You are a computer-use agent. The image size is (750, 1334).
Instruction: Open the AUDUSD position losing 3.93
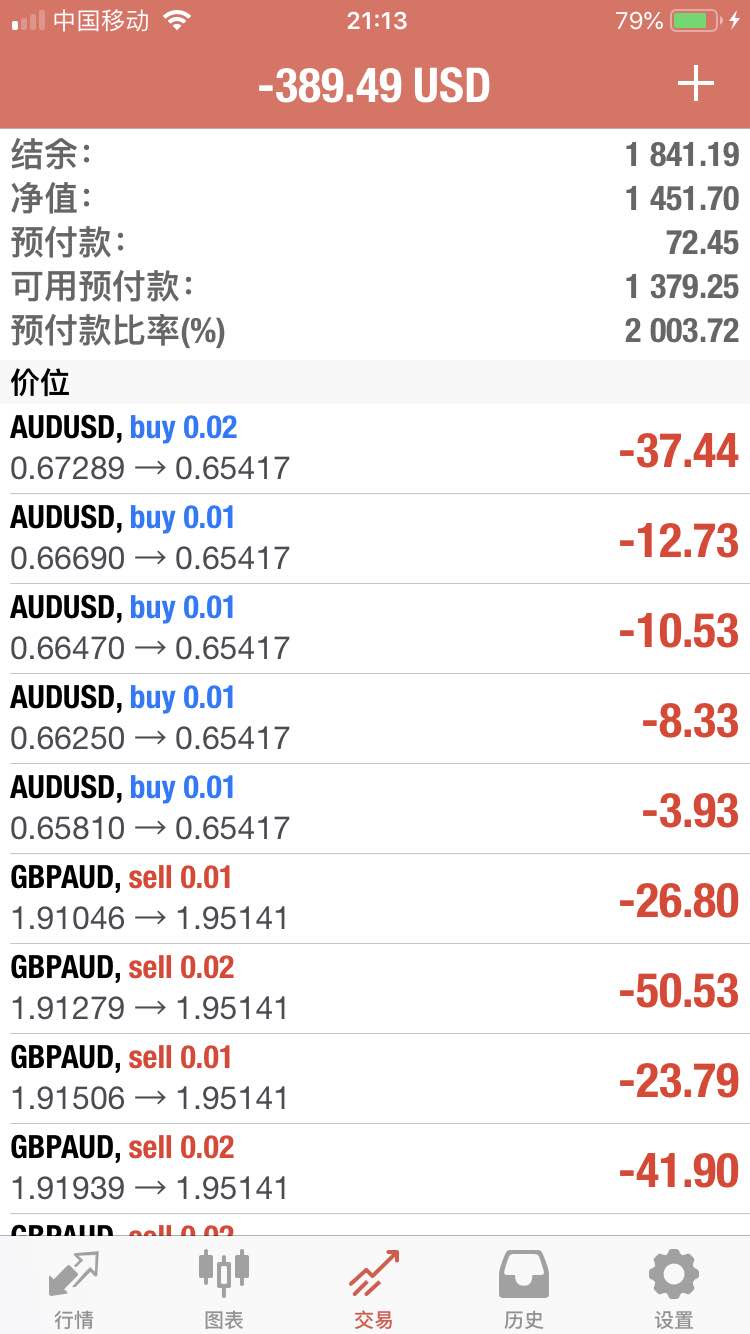[375, 809]
